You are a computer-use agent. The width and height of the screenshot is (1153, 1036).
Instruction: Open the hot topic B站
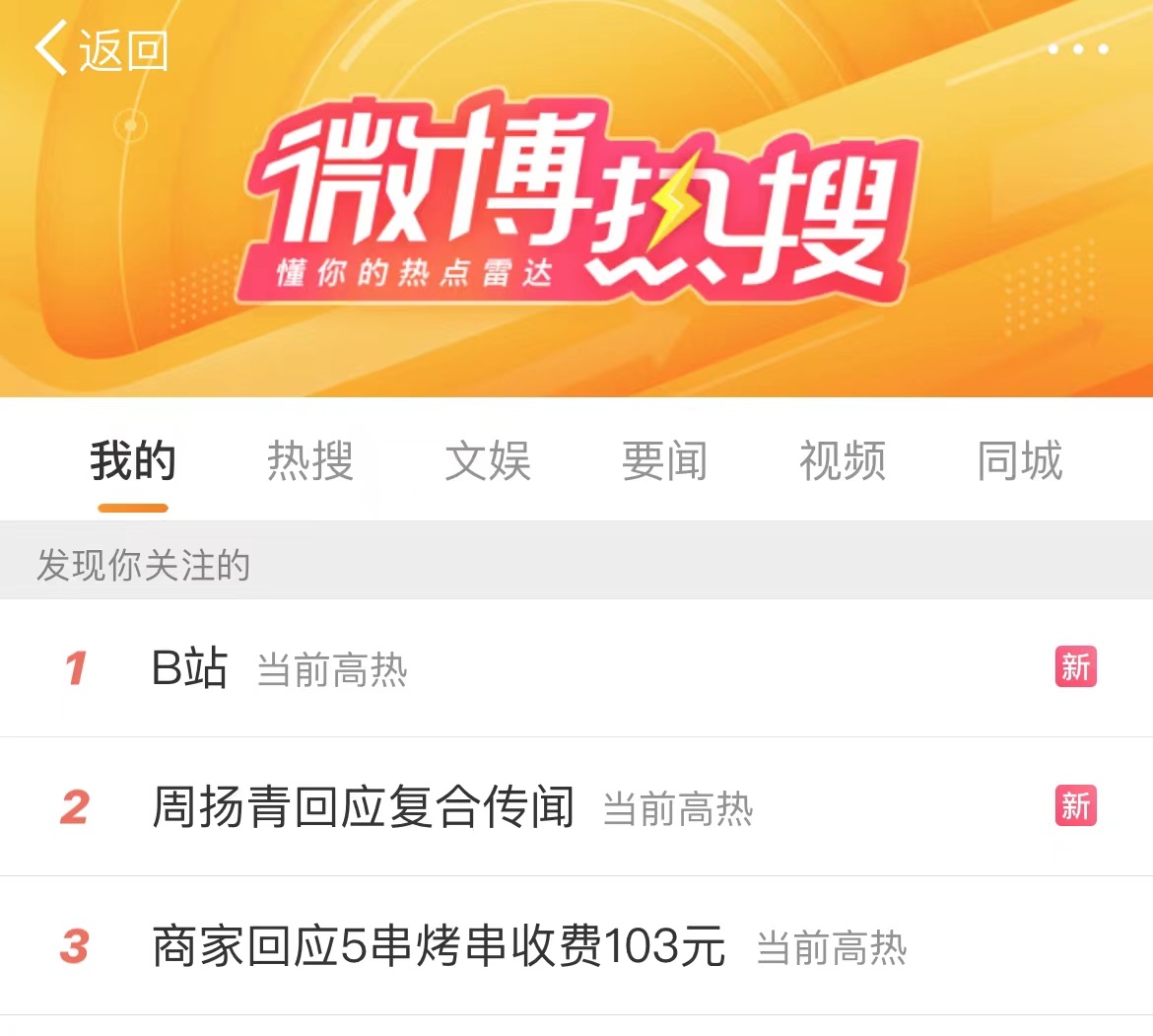point(189,668)
